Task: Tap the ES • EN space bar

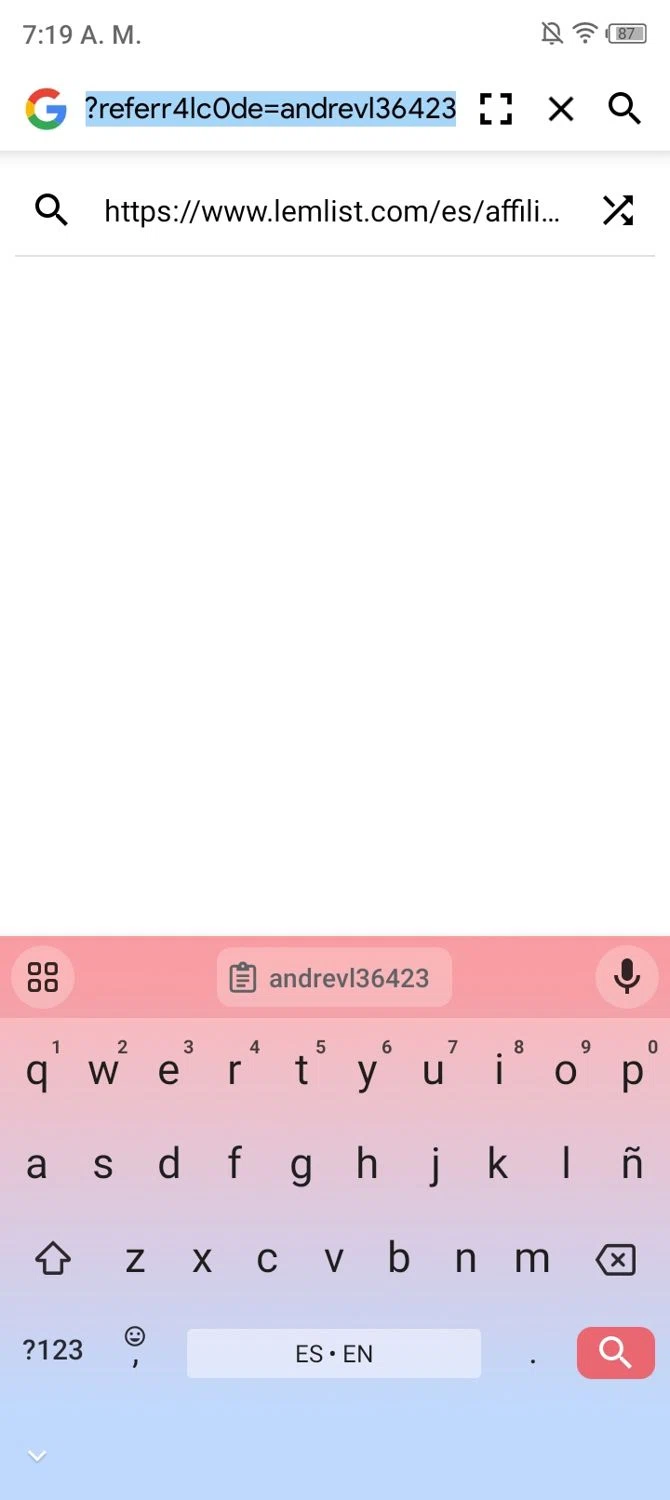Action: click(x=334, y=1353)
